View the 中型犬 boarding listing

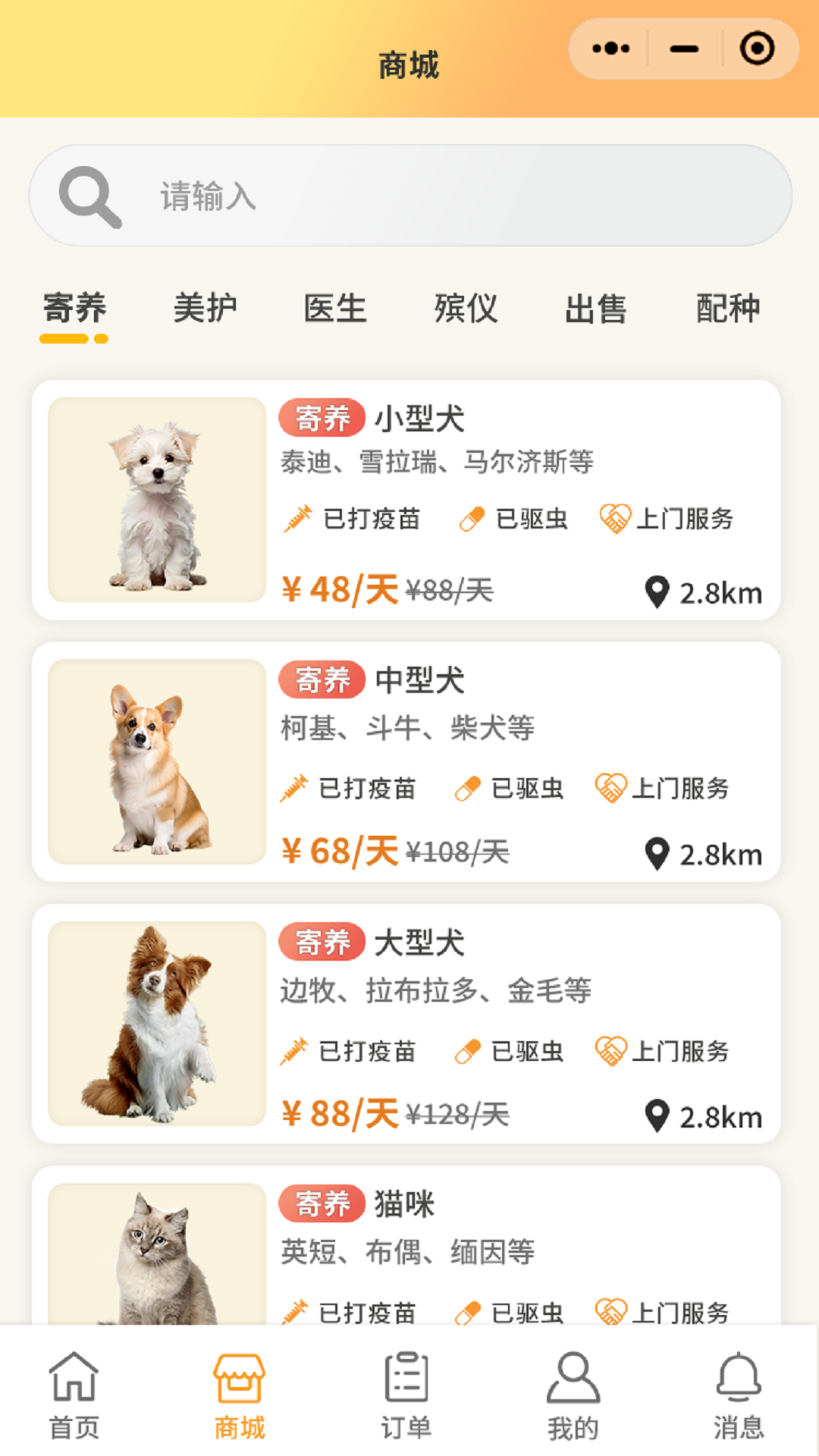point(406,761)
